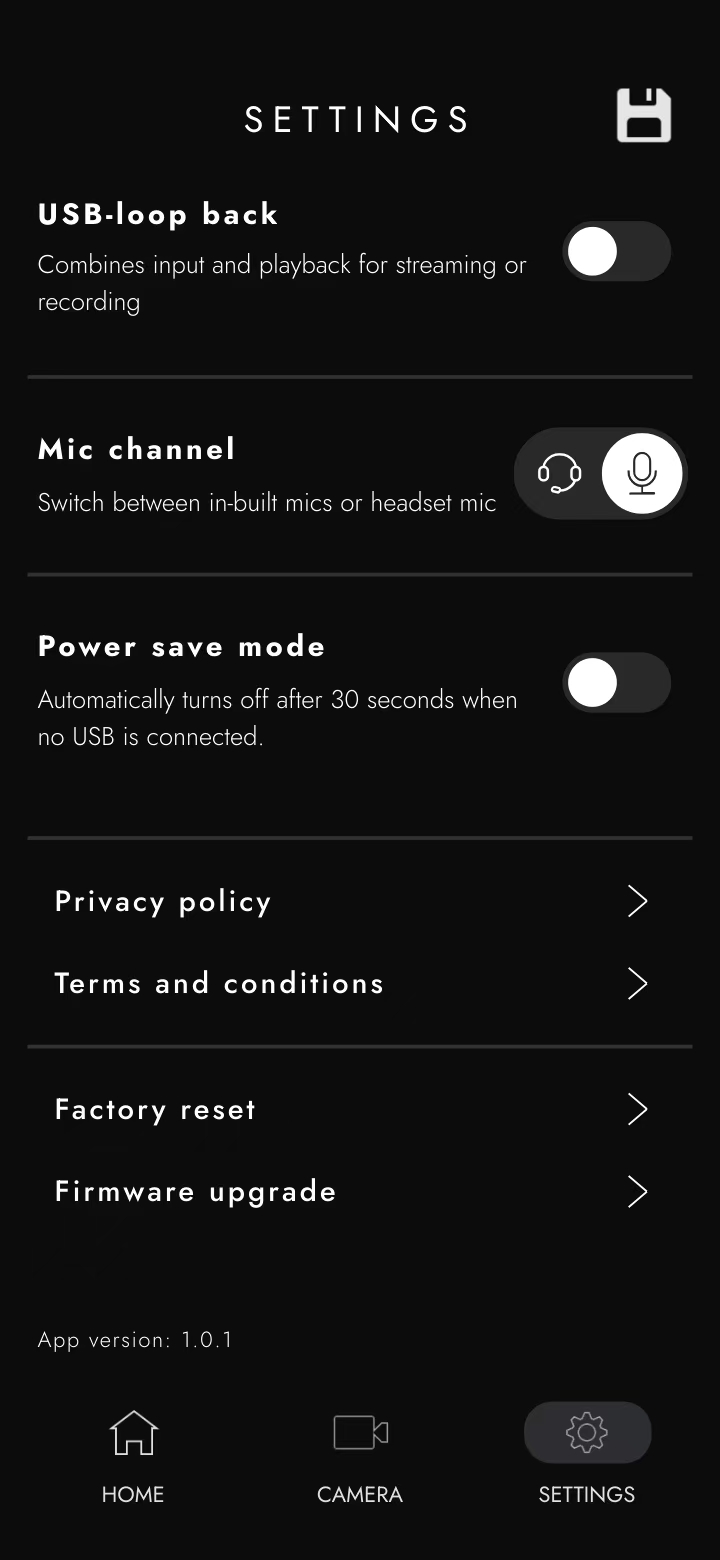Select the headset mic channel option

pos(560,473)
